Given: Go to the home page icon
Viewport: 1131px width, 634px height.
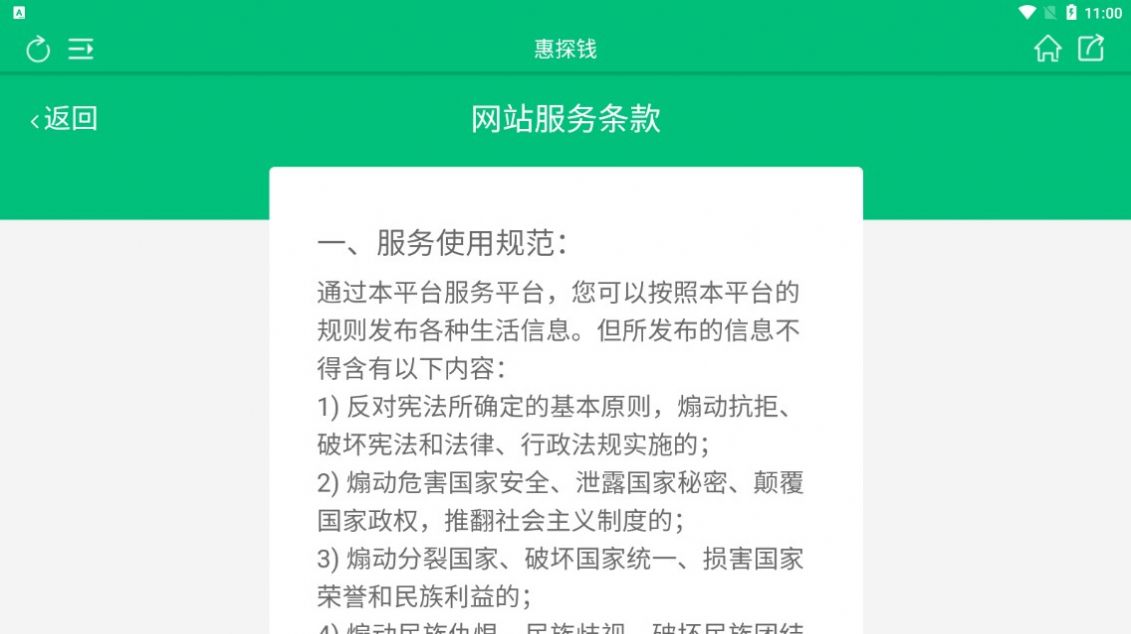Looking at the screenshot, I should [x=1047, y=48].
